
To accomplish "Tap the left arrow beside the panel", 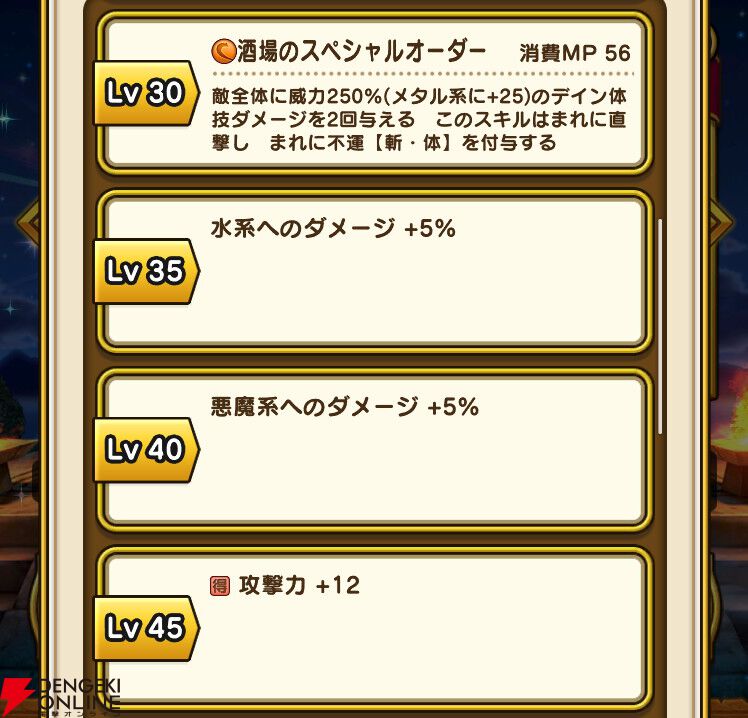I will 29,222.
